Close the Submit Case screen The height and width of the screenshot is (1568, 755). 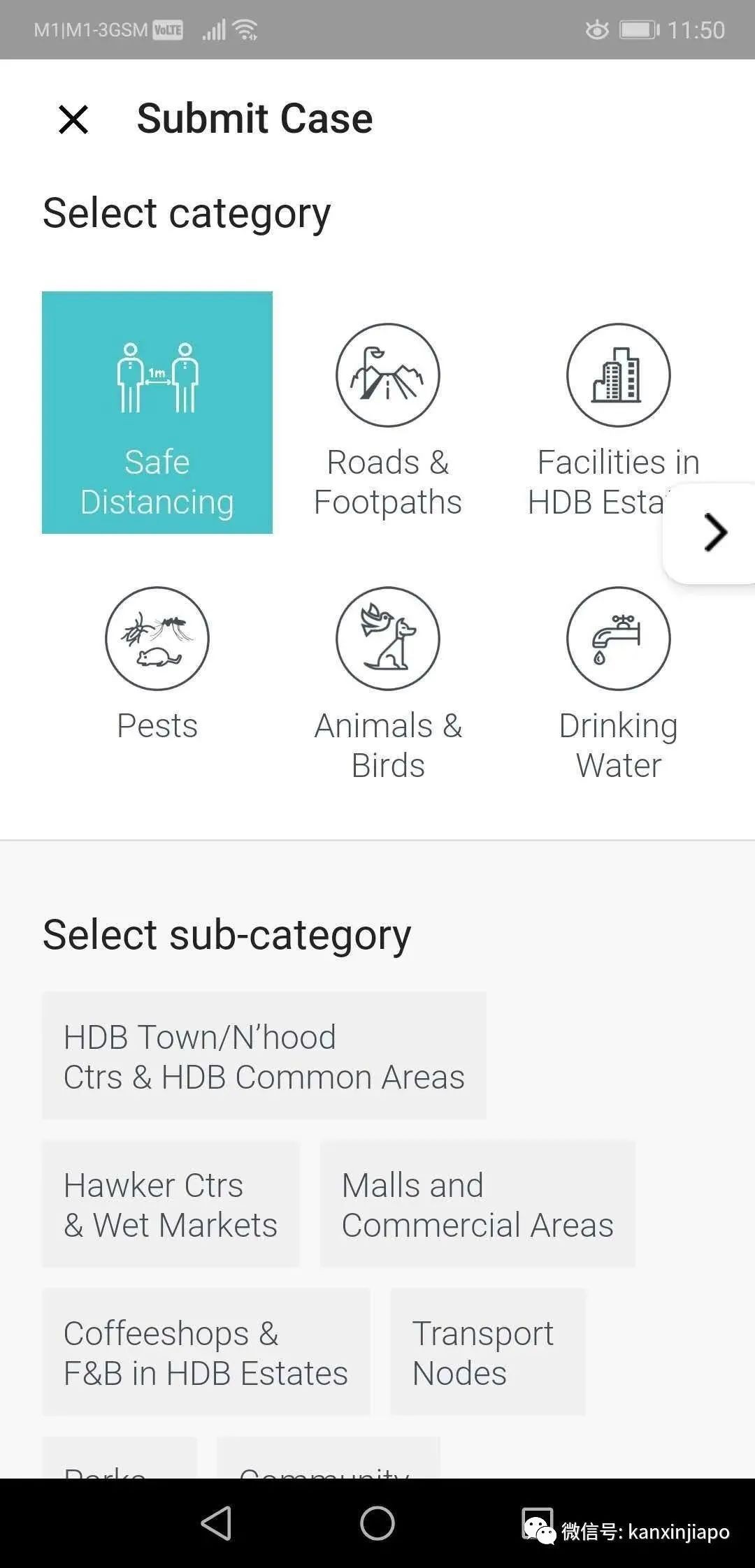click(73, 119)
